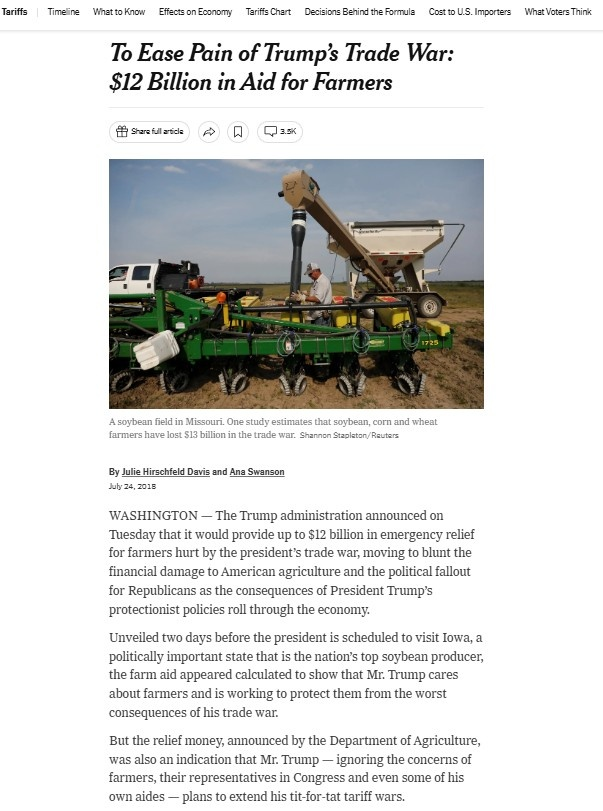Switch to What to Know
The image size is (603, 811).
pyautogui.click(x=118, y=12)
